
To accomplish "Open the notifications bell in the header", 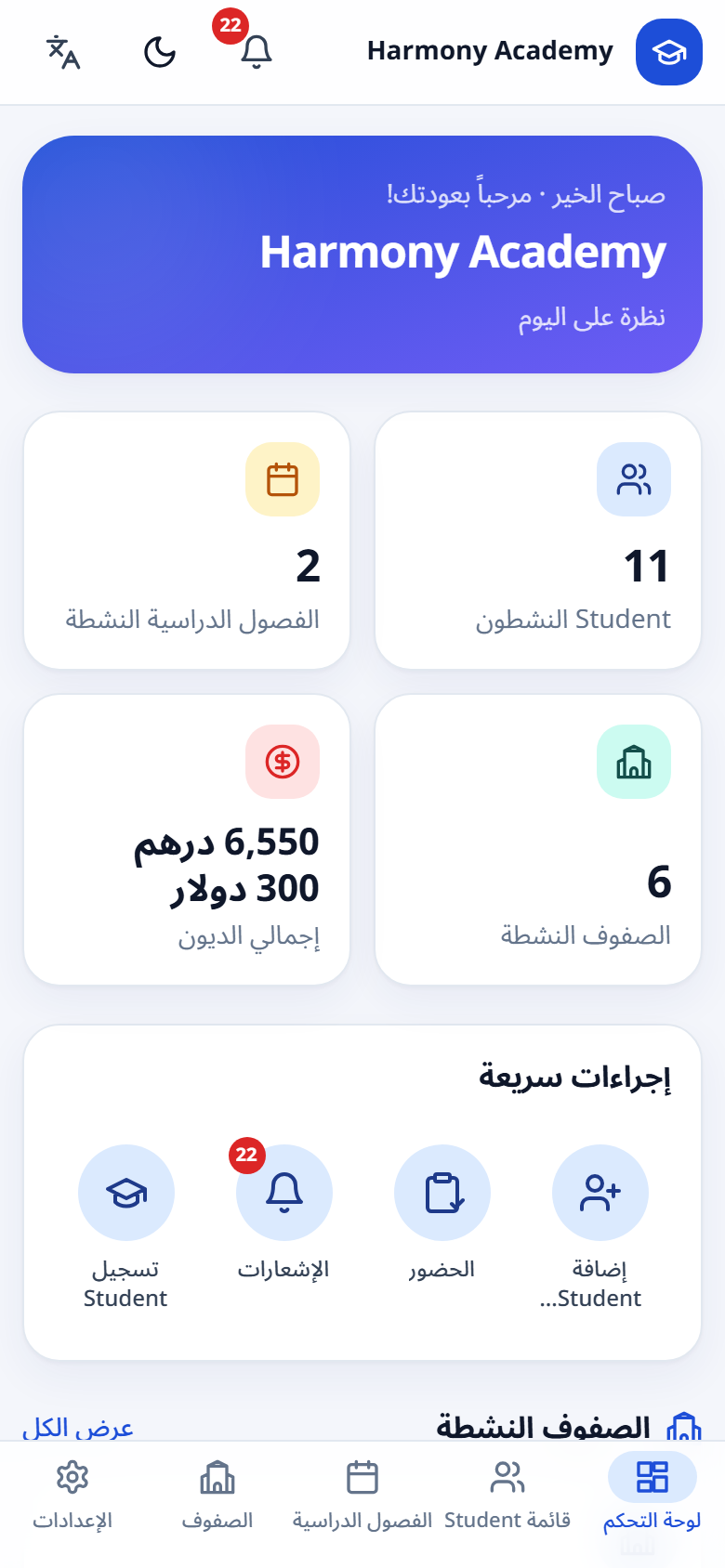I will 257,52.
